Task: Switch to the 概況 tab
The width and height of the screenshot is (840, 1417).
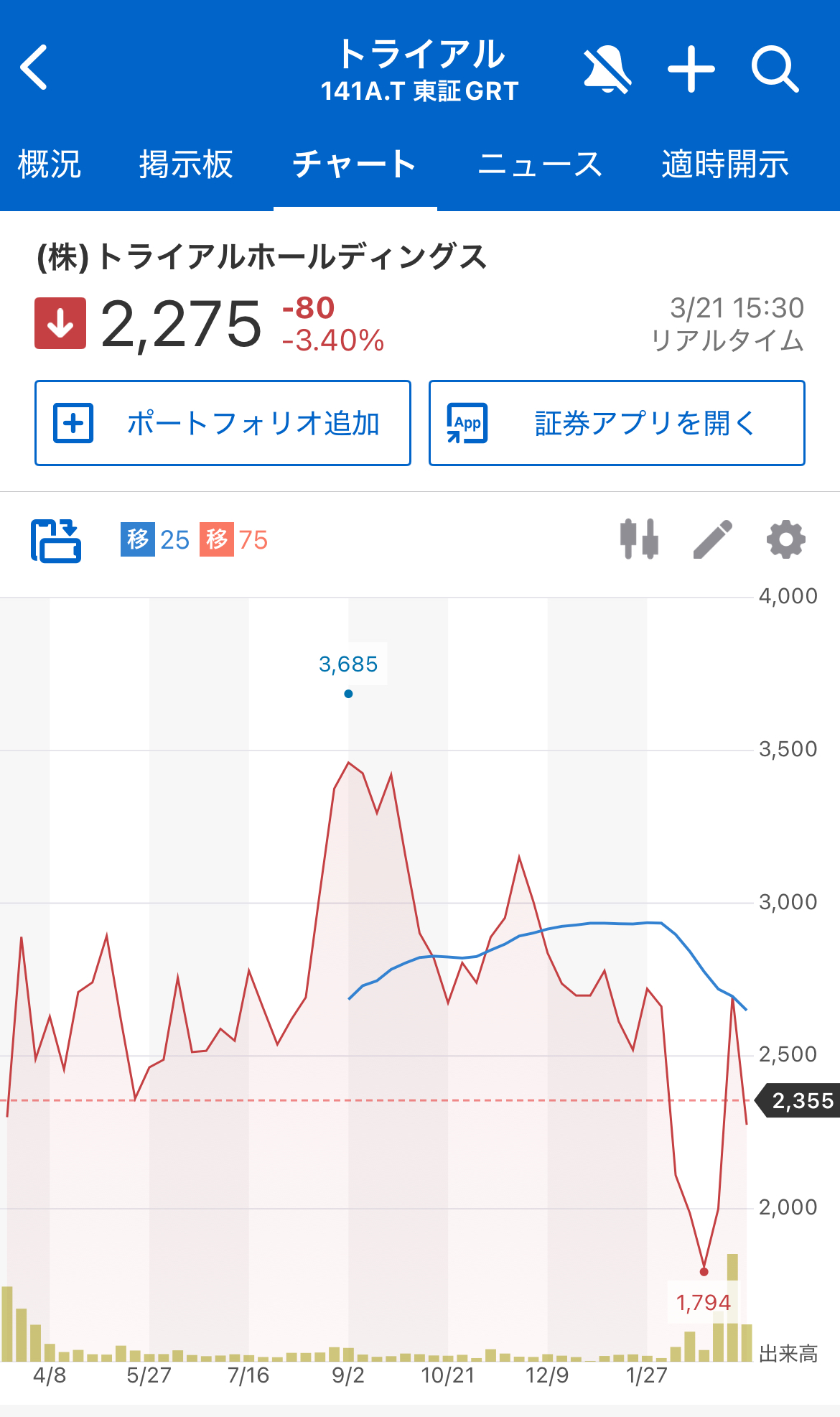Action: [x=49, y=164]
